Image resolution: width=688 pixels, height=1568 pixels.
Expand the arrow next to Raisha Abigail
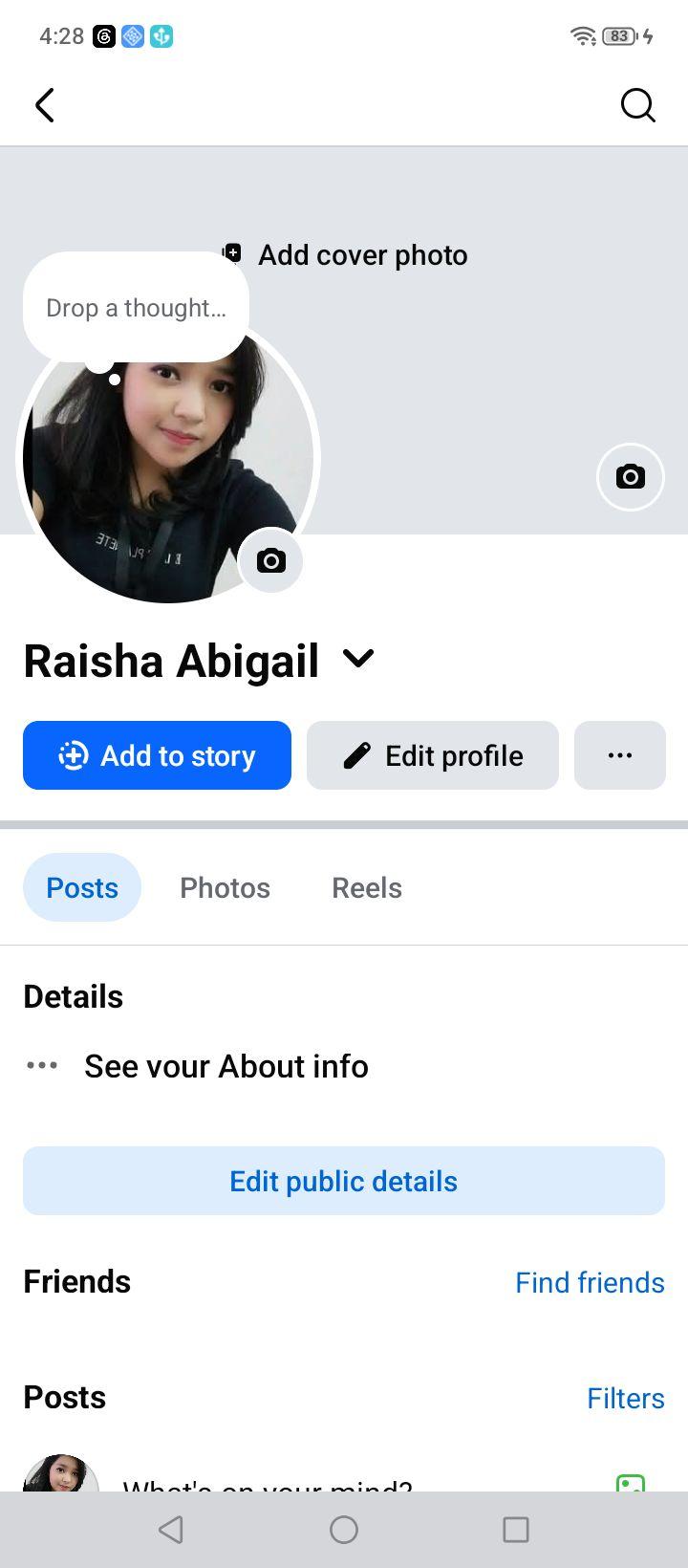(x=358, y=659)
